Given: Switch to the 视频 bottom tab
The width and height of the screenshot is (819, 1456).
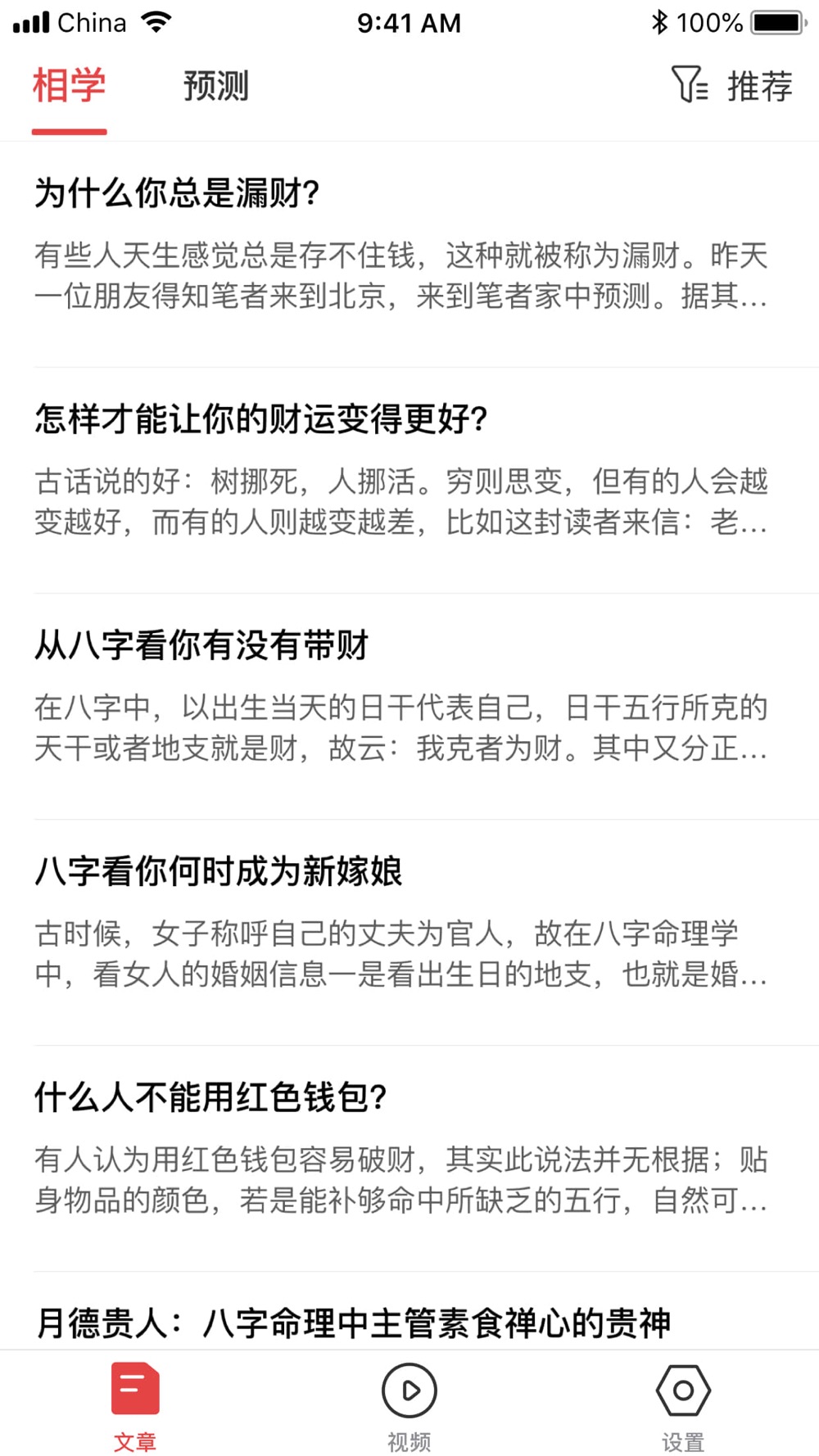Looking at the screenshot, I should click(409, 1404).
